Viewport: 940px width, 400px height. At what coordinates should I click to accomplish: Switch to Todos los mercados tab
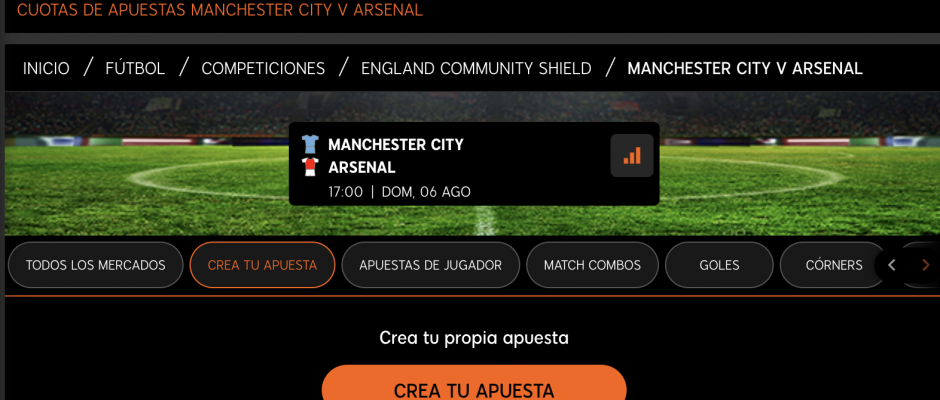(96, 265)
